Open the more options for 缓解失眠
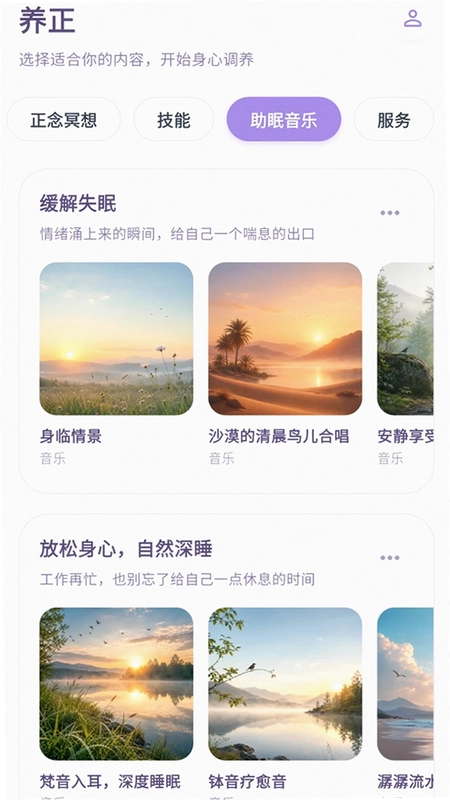Viewport: 450px width, 800px height. click(x=390, y=213)
